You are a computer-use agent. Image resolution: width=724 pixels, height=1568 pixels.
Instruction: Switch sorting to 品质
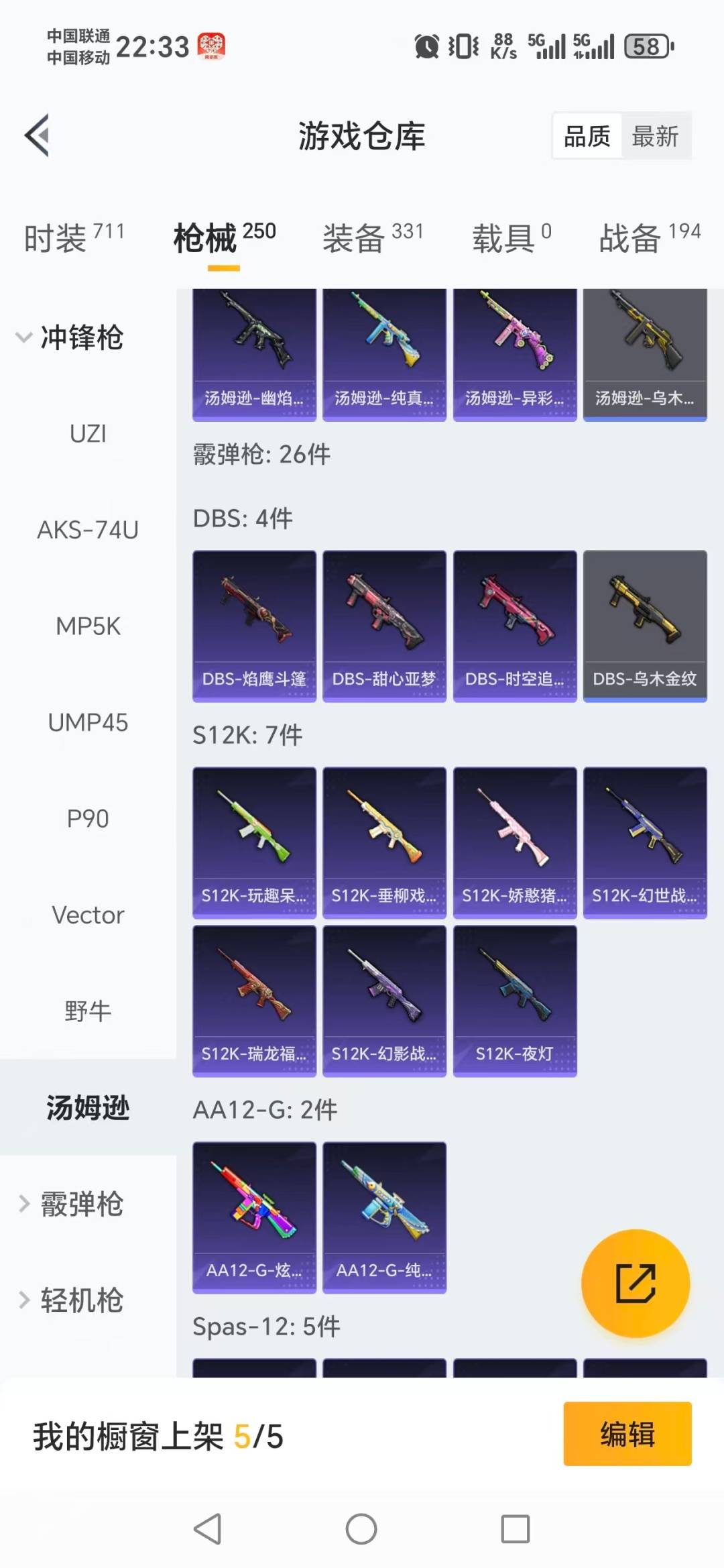586,135
